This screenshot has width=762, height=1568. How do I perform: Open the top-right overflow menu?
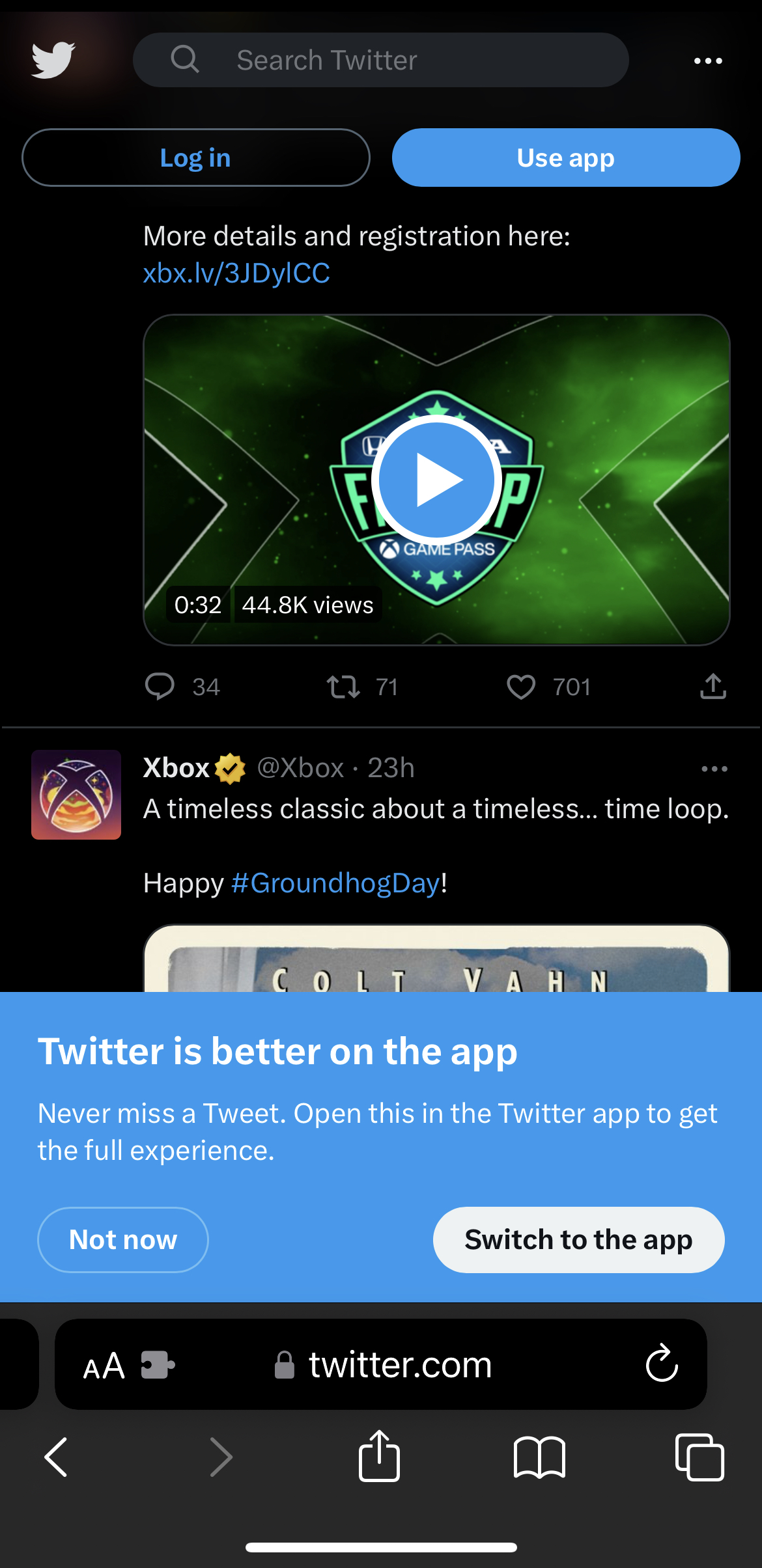[x=707, y=60]
